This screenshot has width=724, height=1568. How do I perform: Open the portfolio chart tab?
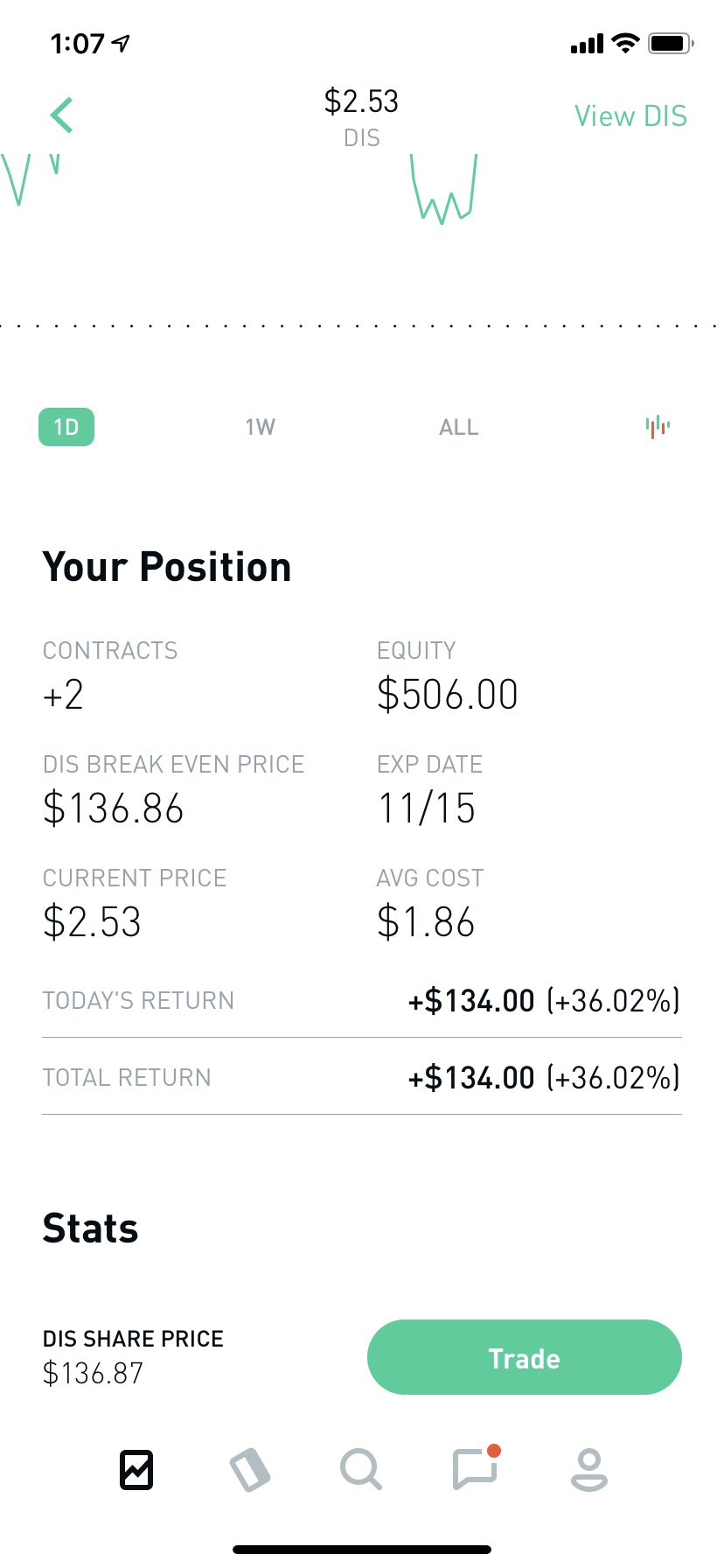(136, 1469)
